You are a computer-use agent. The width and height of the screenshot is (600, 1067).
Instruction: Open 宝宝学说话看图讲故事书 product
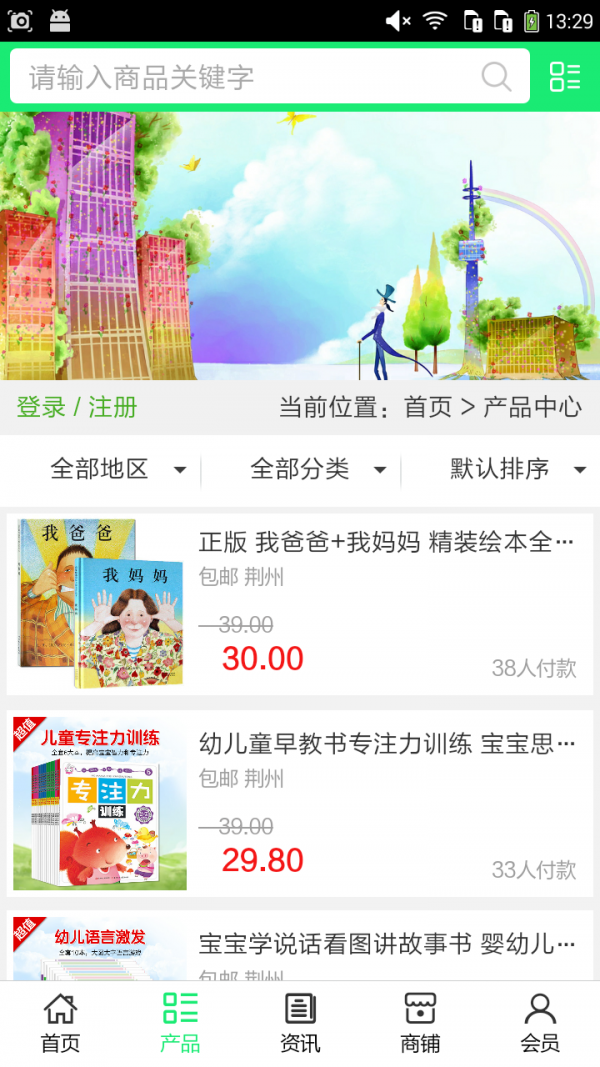pyautogui.click(x=386, y=945)
